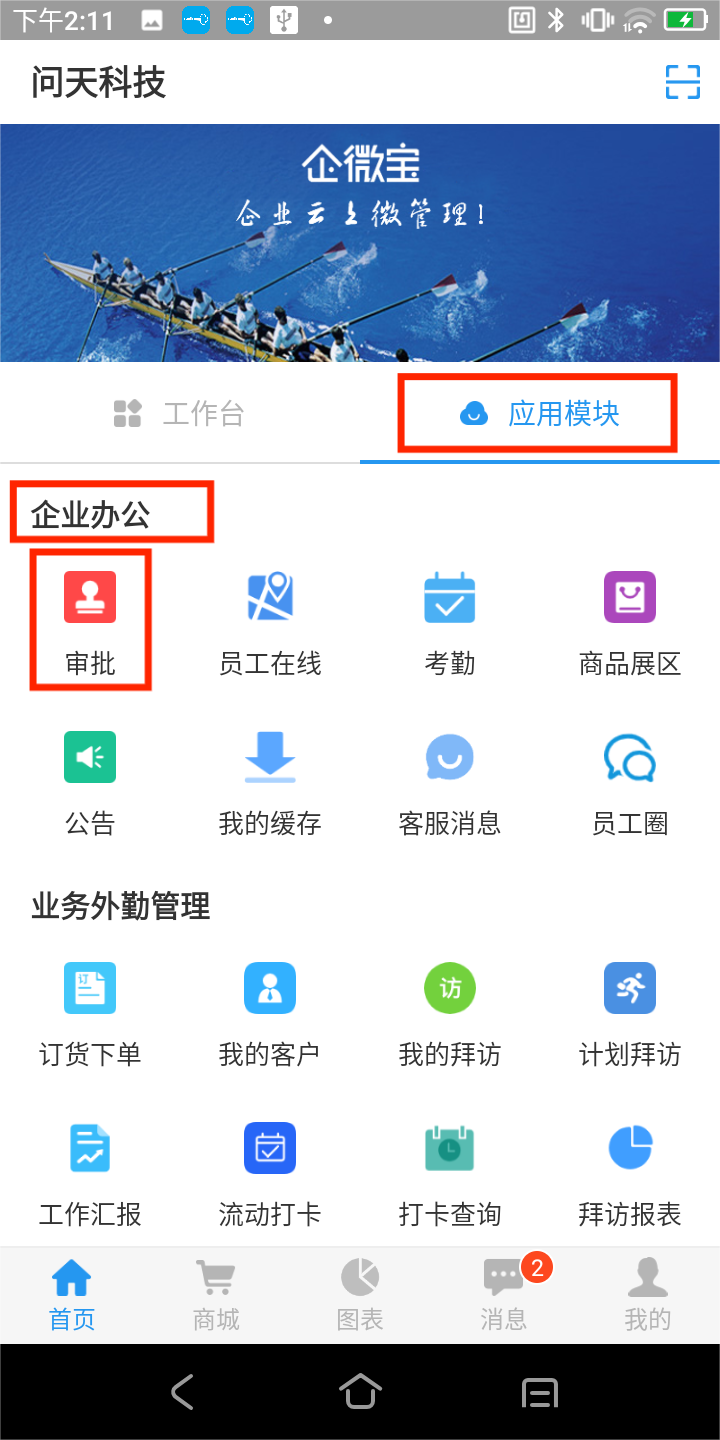Open 计划拜访 module
The width and height of the screenshot is (720, 1440).
pyautogui.click(x=630, y=1012)
